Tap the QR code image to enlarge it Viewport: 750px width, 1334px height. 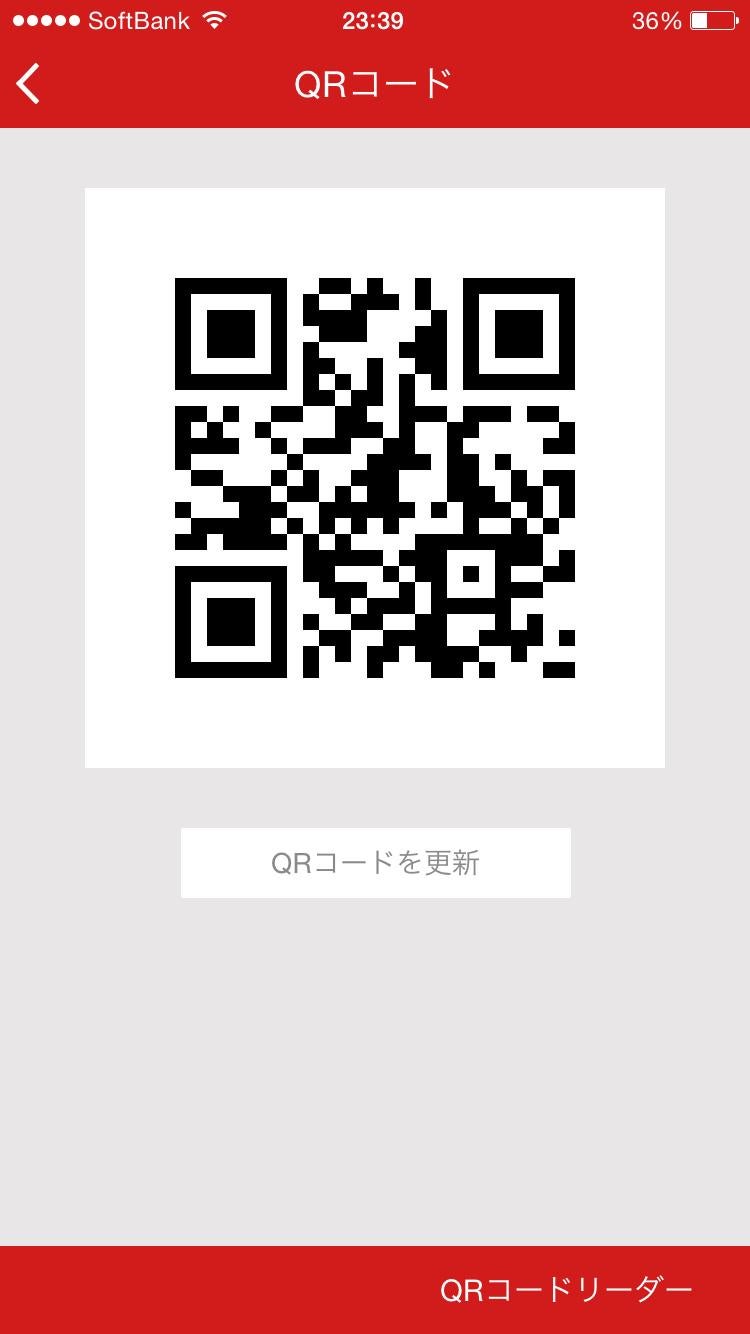(x=375, y=476)
